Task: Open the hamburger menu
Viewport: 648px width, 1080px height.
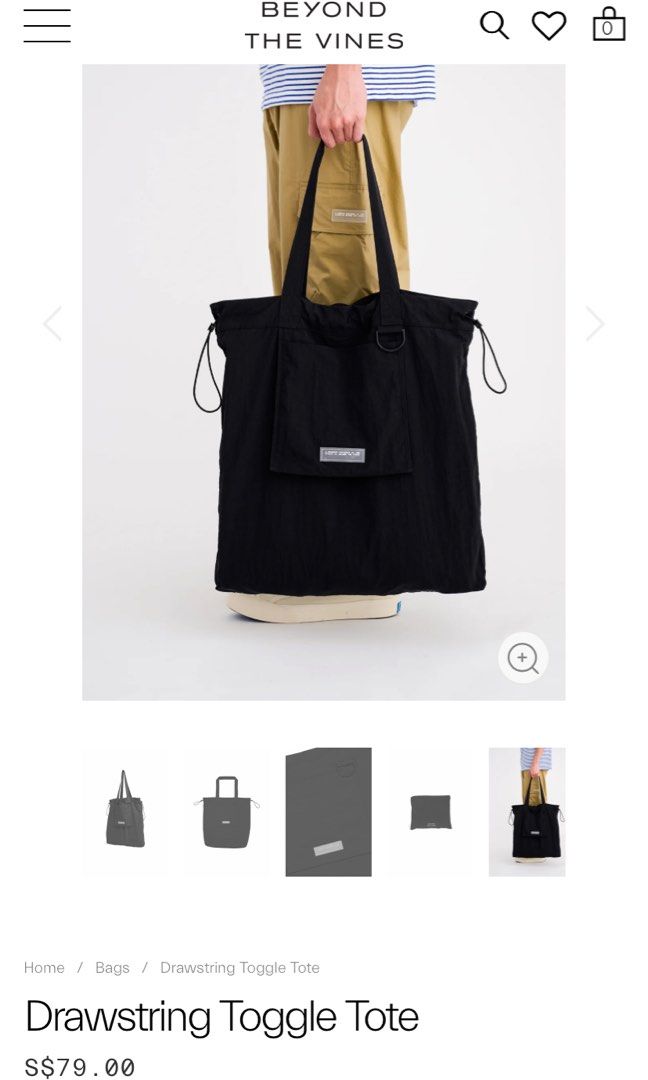Action: [47, 26]
